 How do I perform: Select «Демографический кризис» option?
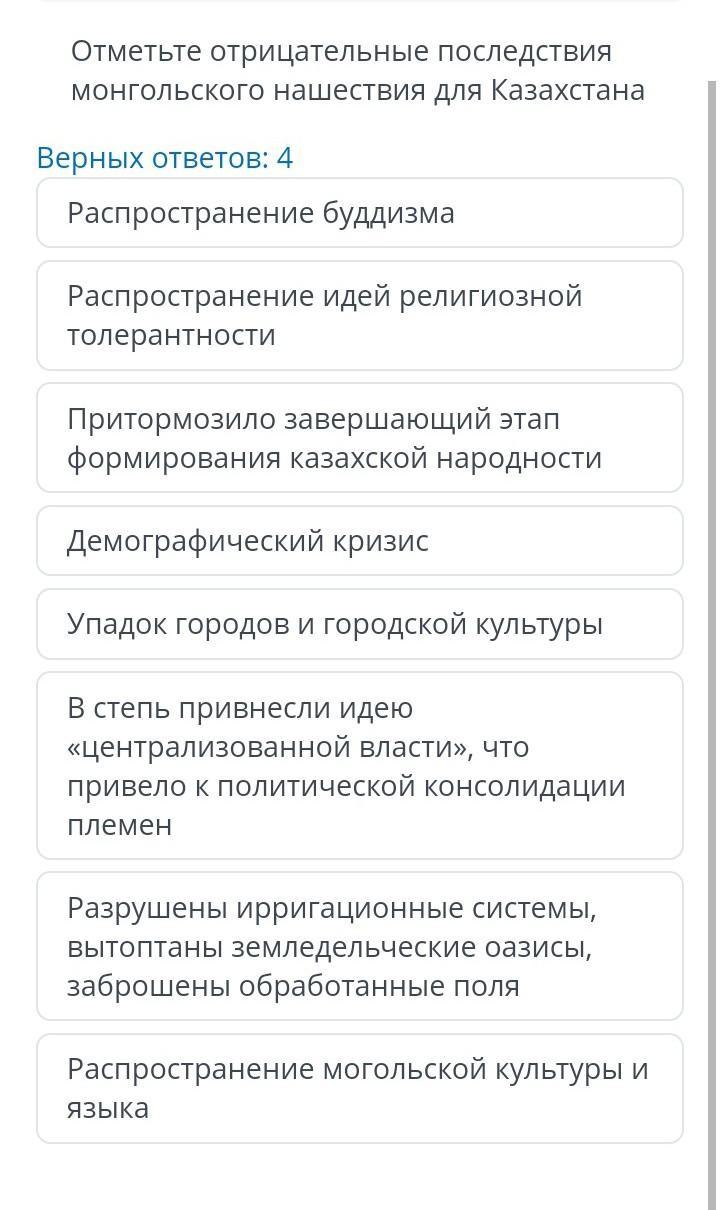pyautogui.click(x=360, y=541)
